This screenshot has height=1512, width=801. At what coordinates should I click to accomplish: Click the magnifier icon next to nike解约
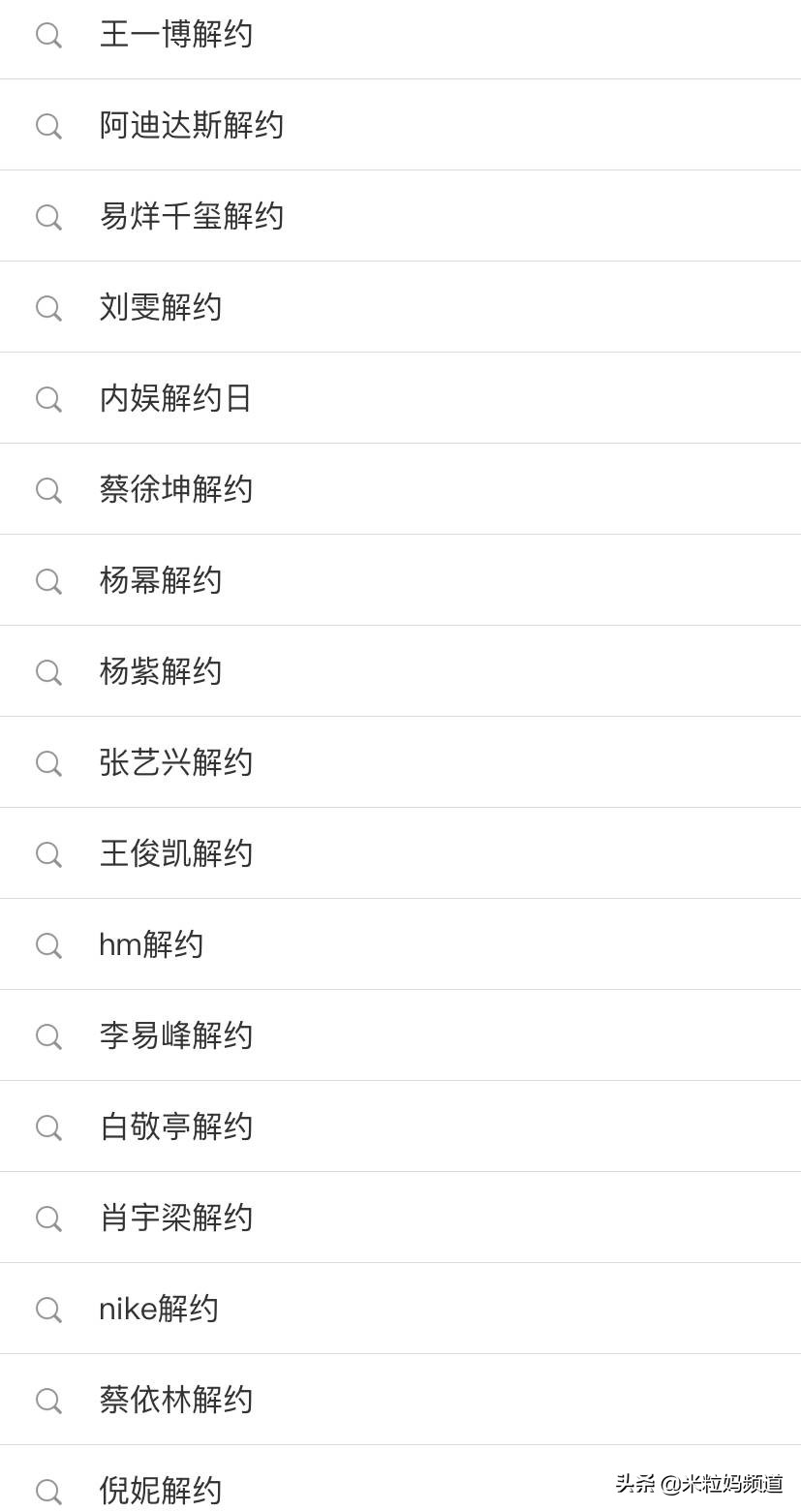[48, 1309]
